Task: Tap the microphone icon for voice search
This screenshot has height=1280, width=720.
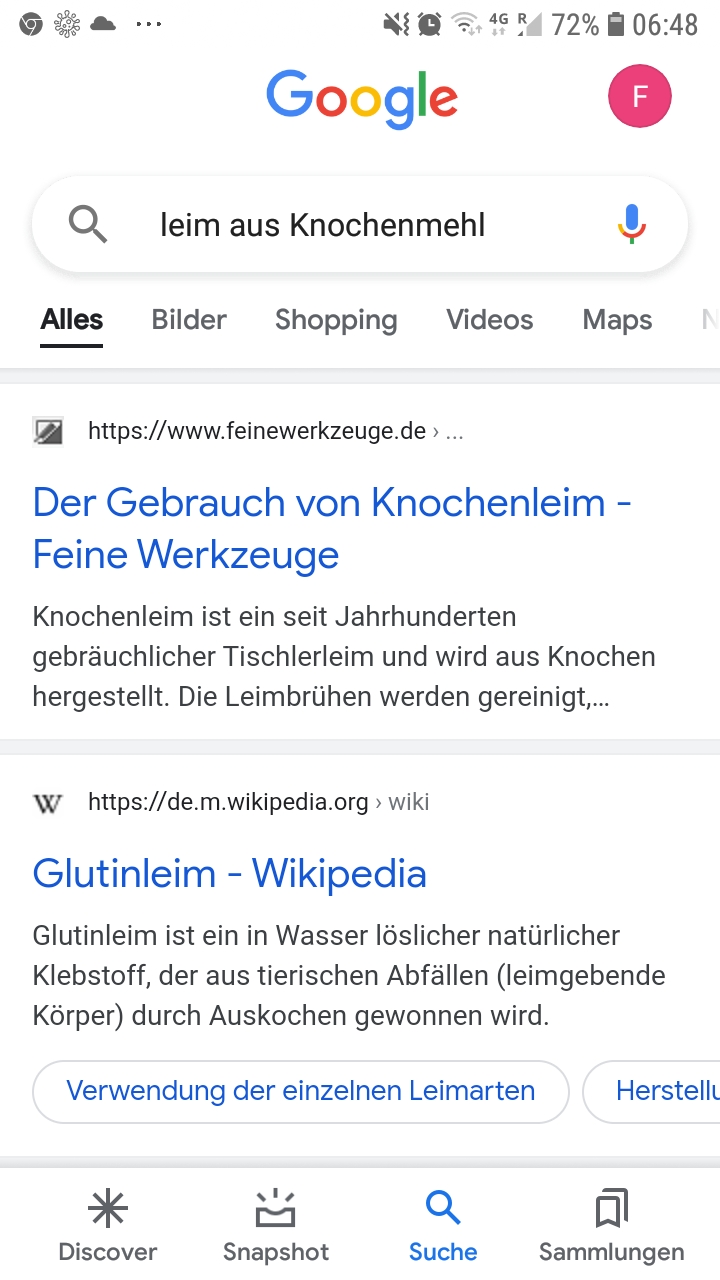Action: [631, 224]
